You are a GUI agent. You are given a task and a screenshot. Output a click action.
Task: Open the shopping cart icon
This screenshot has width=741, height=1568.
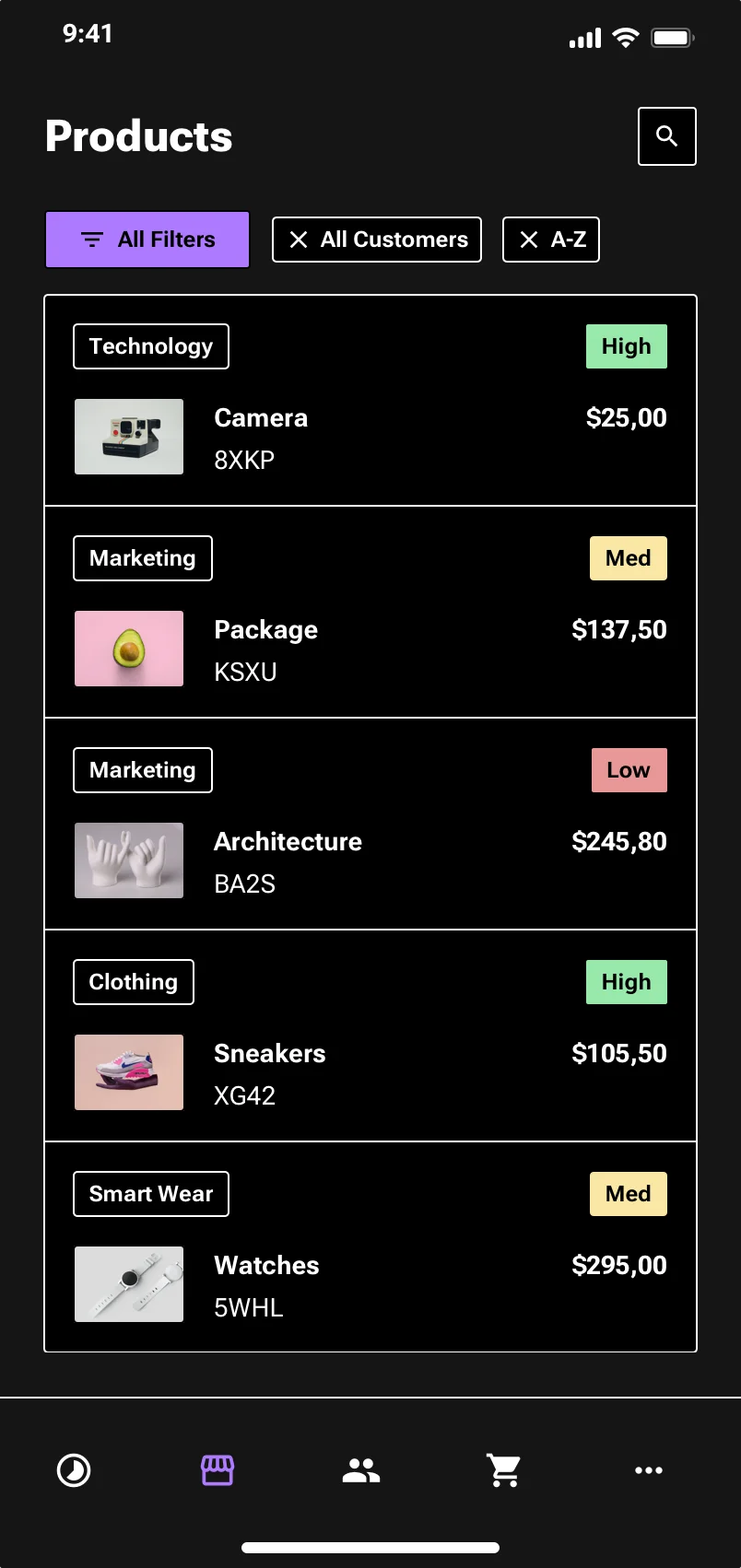[x=503, y=1471]
